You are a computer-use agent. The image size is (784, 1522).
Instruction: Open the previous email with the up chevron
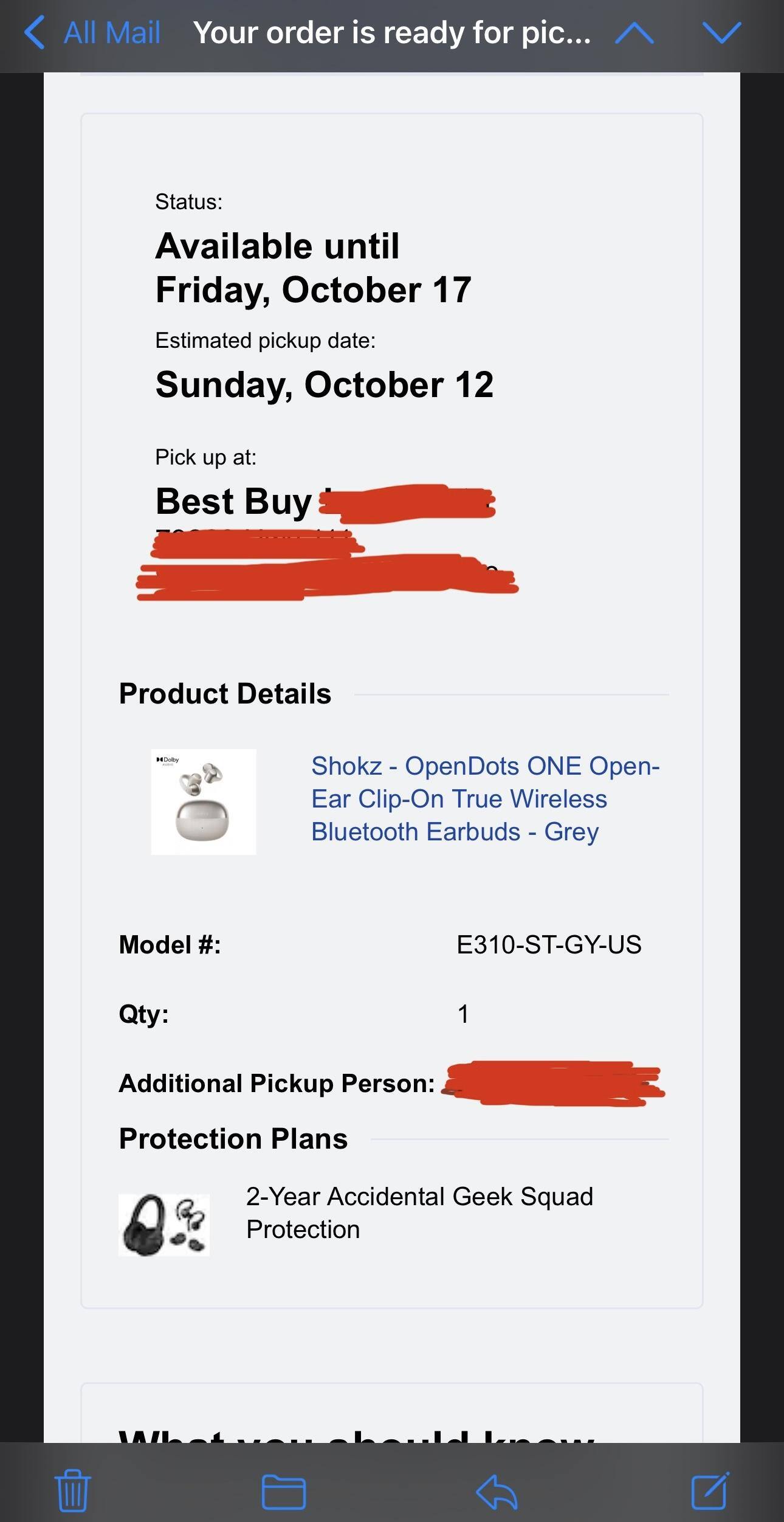point(634,33)
